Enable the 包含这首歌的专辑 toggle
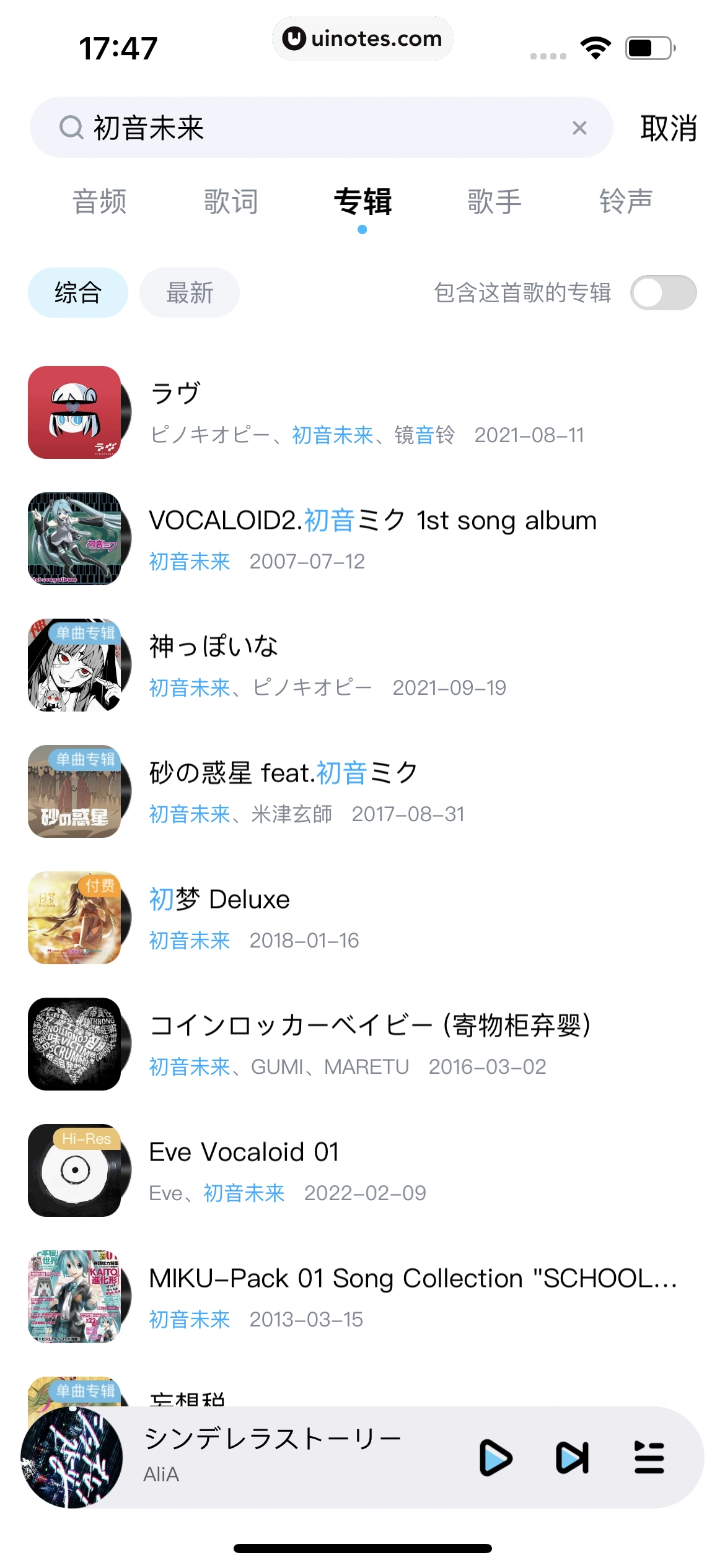Screen dimensions: 725x1568 click(x=663, y=293)
